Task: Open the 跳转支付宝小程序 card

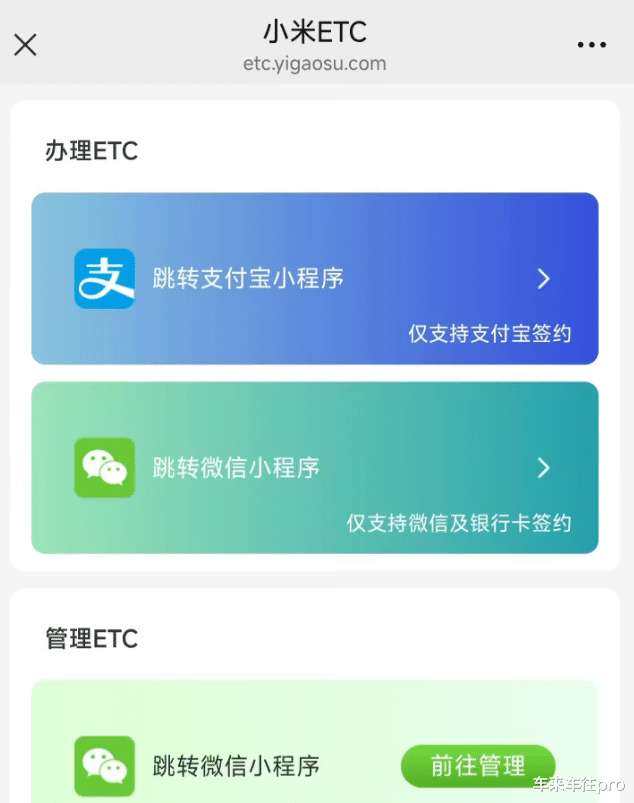Action: (315, 279)
